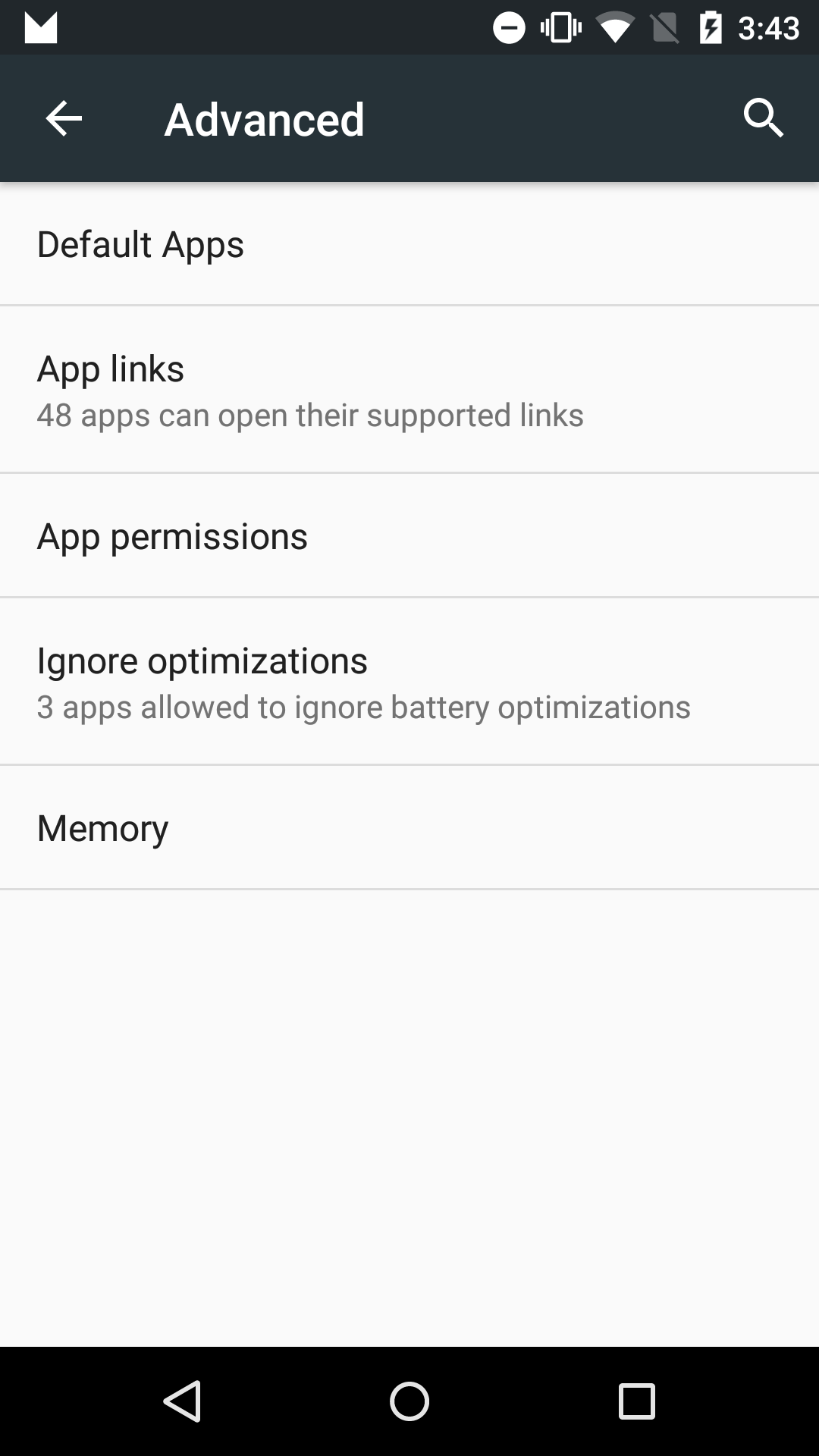Tap the Do Not Disturb status icon

click(x=509, y=27)
